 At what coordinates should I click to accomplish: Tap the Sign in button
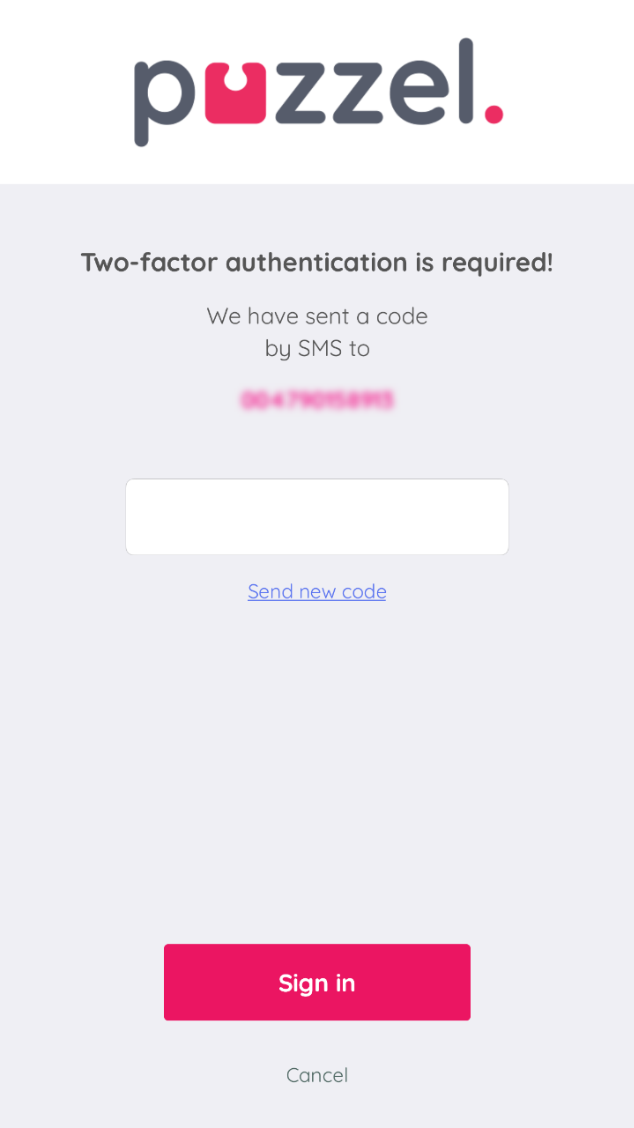tap(316, 982)
